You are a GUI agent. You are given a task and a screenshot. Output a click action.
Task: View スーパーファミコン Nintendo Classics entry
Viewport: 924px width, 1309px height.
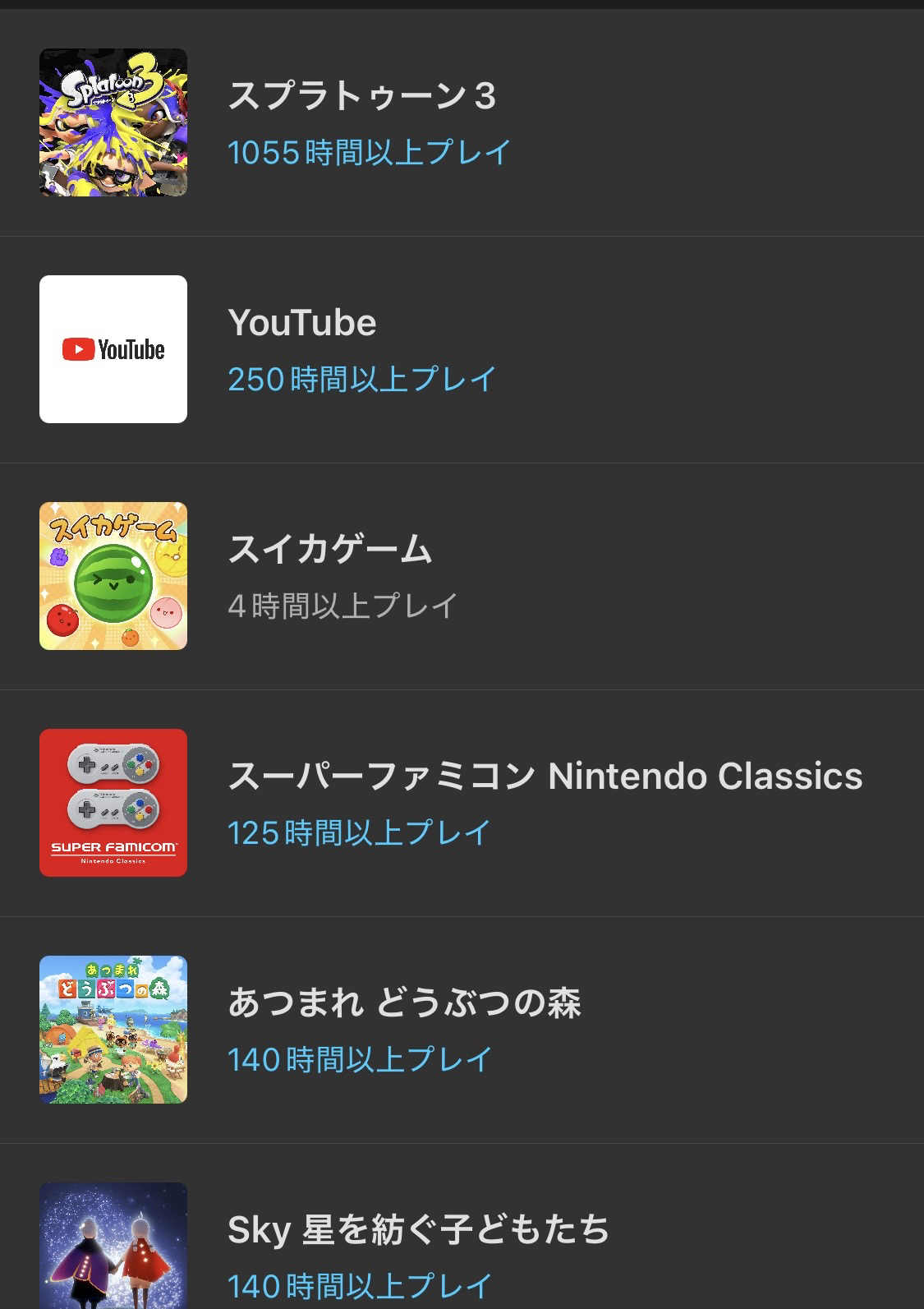[460, 804]
